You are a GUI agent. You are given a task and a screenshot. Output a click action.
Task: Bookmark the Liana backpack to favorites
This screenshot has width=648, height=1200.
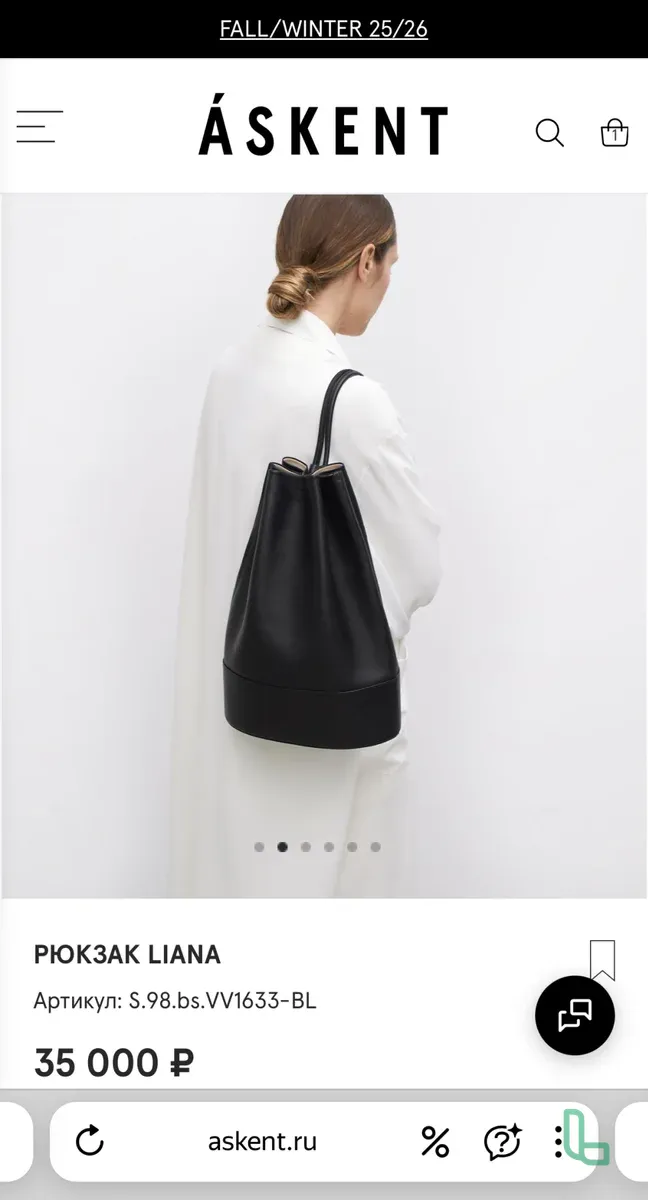[602, 960]
